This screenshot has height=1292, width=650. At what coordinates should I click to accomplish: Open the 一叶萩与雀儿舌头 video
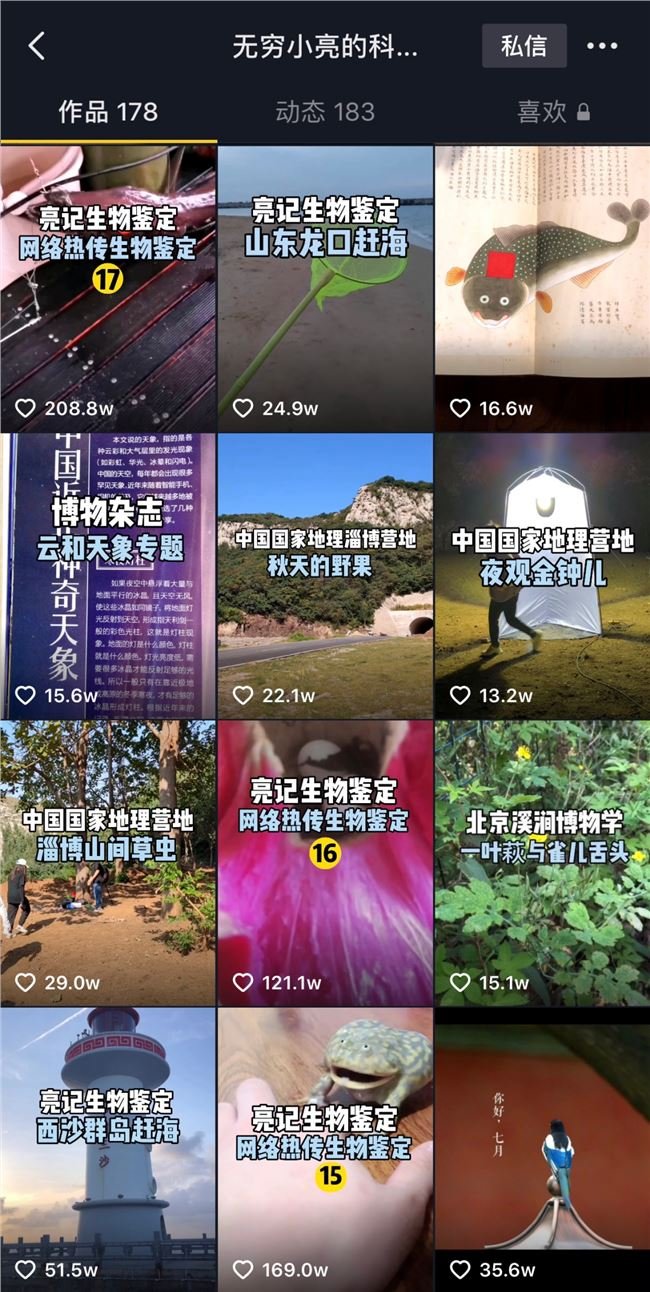(x=542, y=862)
